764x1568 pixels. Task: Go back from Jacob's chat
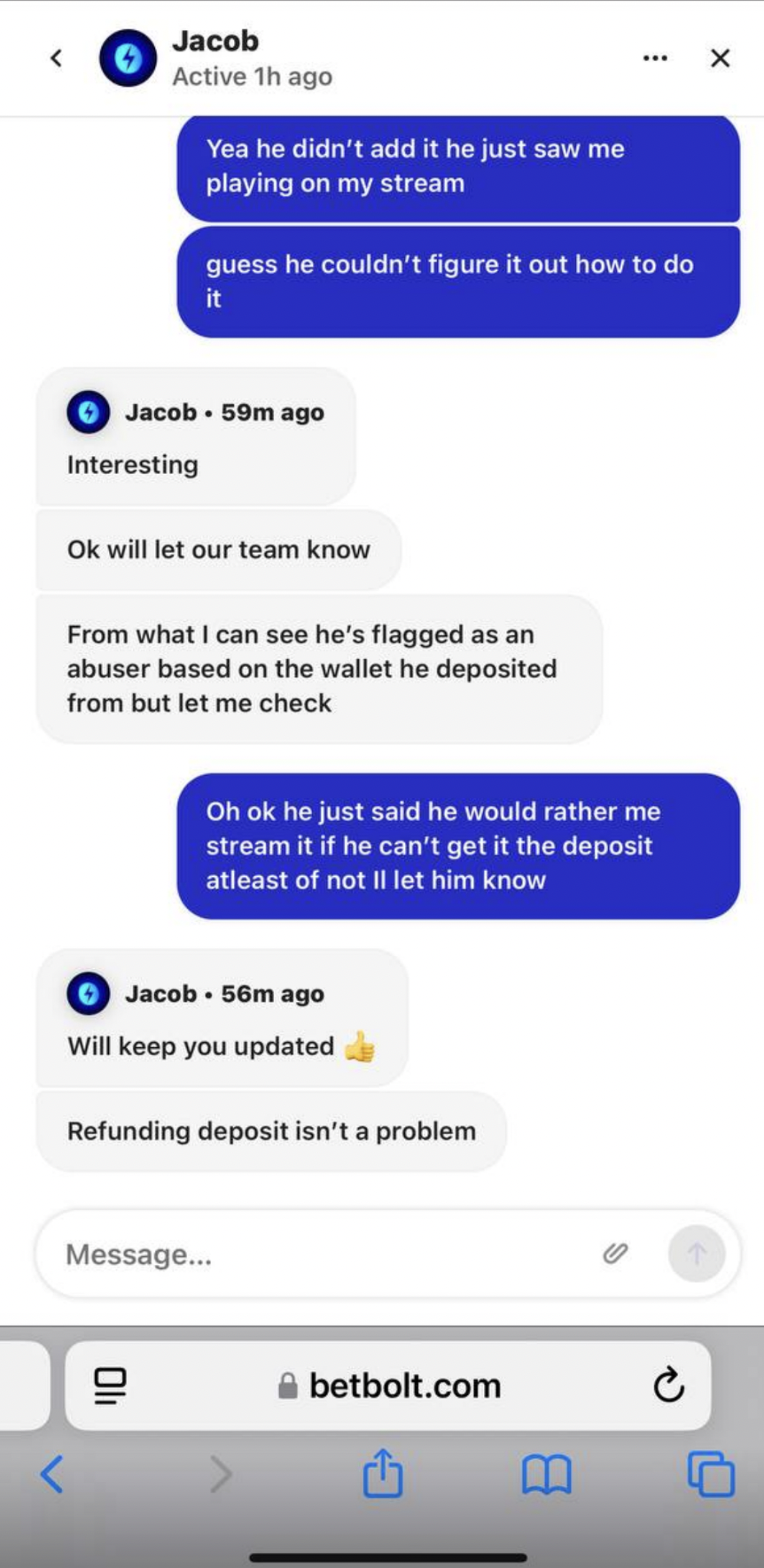[56, 58]
